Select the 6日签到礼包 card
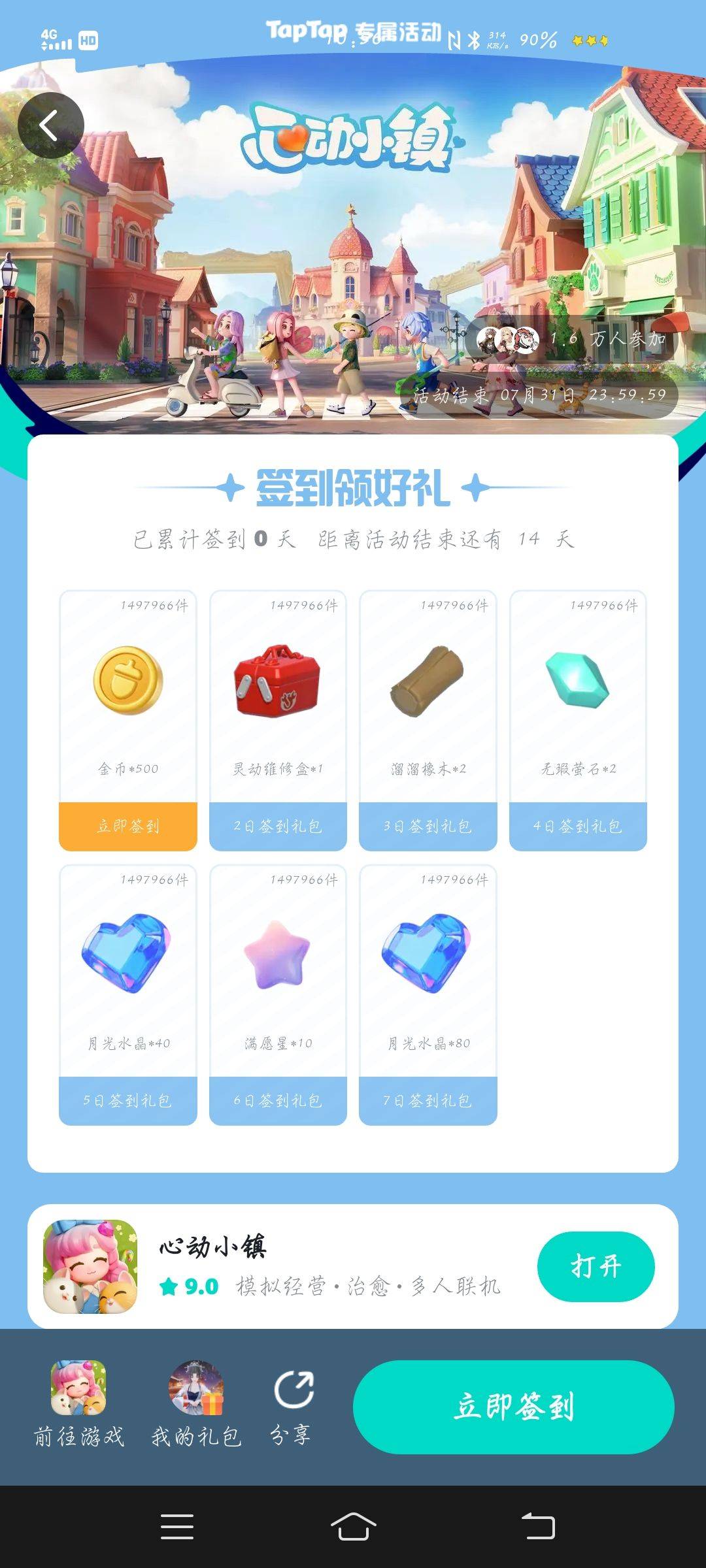 pos(278,1100)
